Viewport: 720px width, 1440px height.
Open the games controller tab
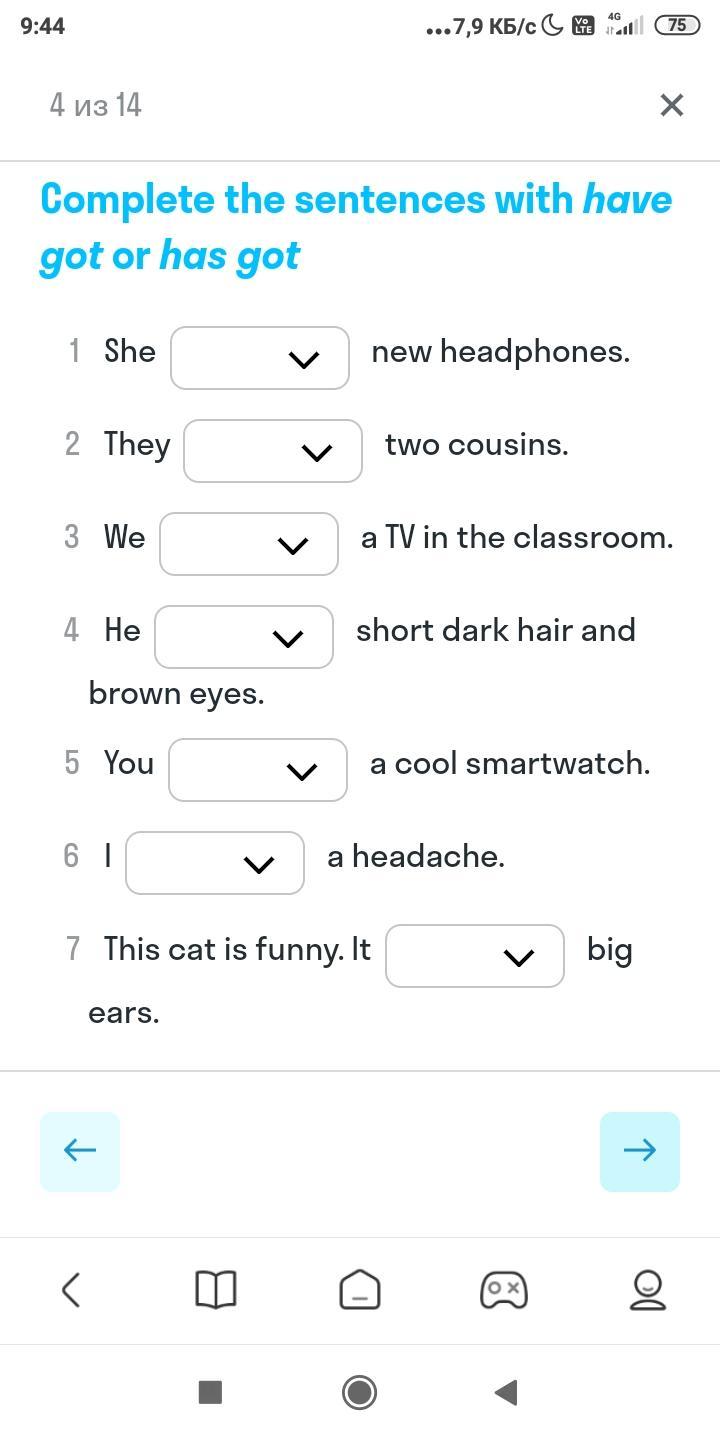504,1290
